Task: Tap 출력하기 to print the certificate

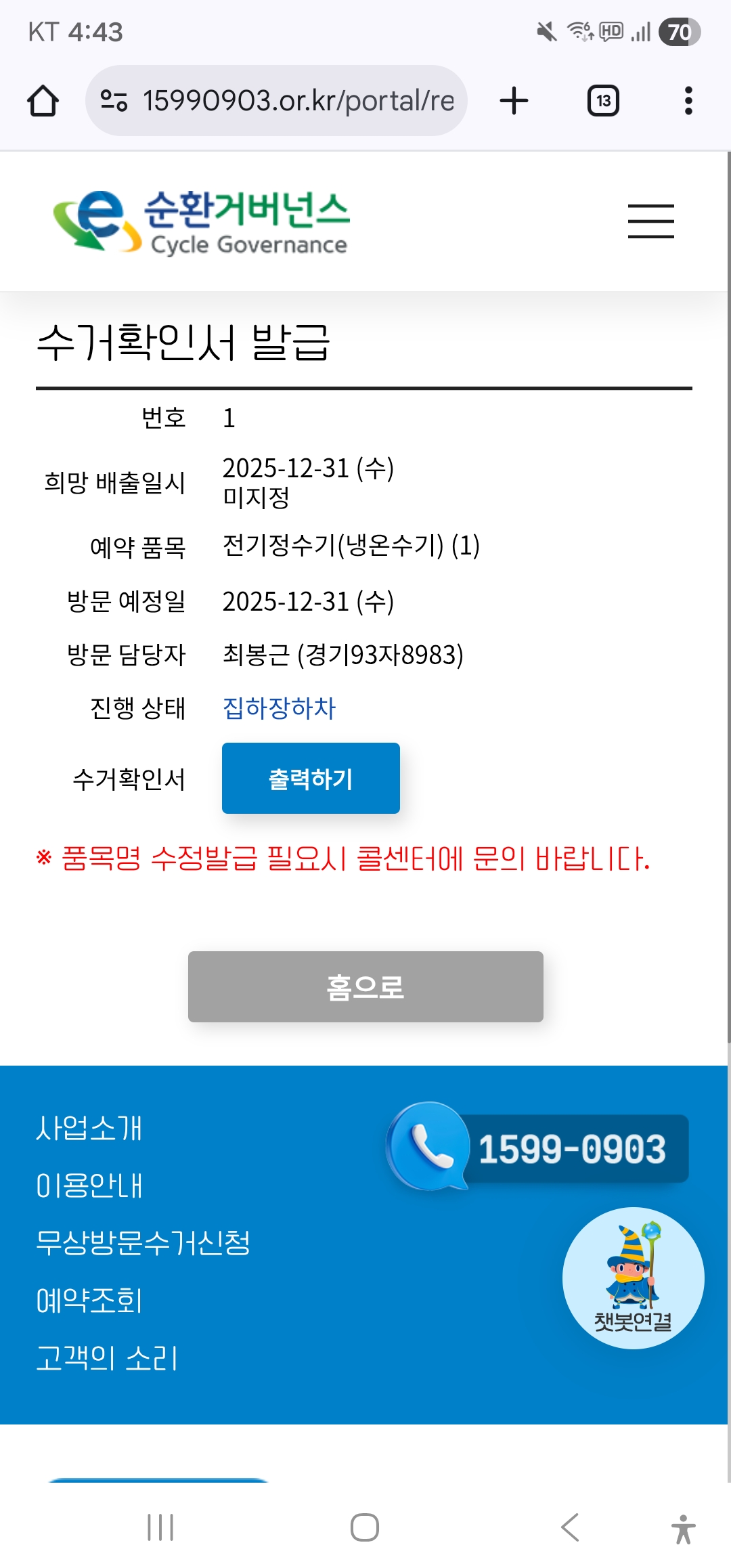Action: 311,779
